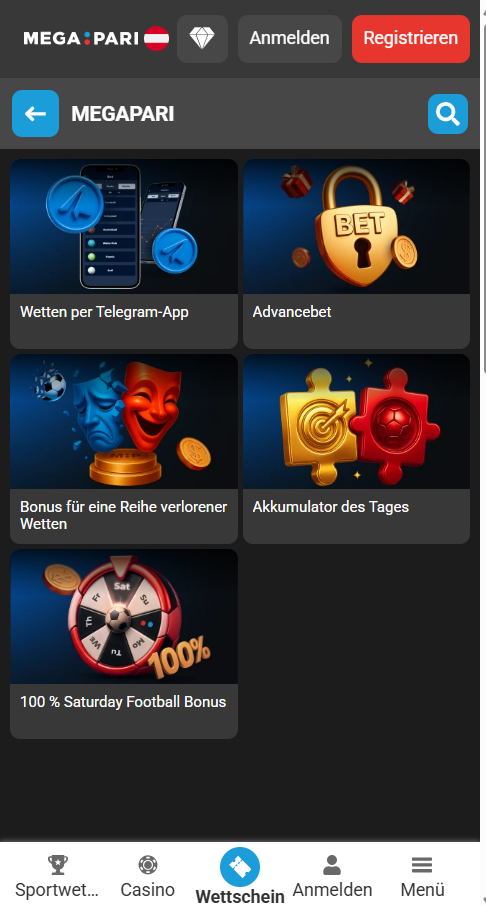The width and height of the screenshot is (486, 906).
Task: Open the Advancebet promo card
Action: tap(357, 254)
